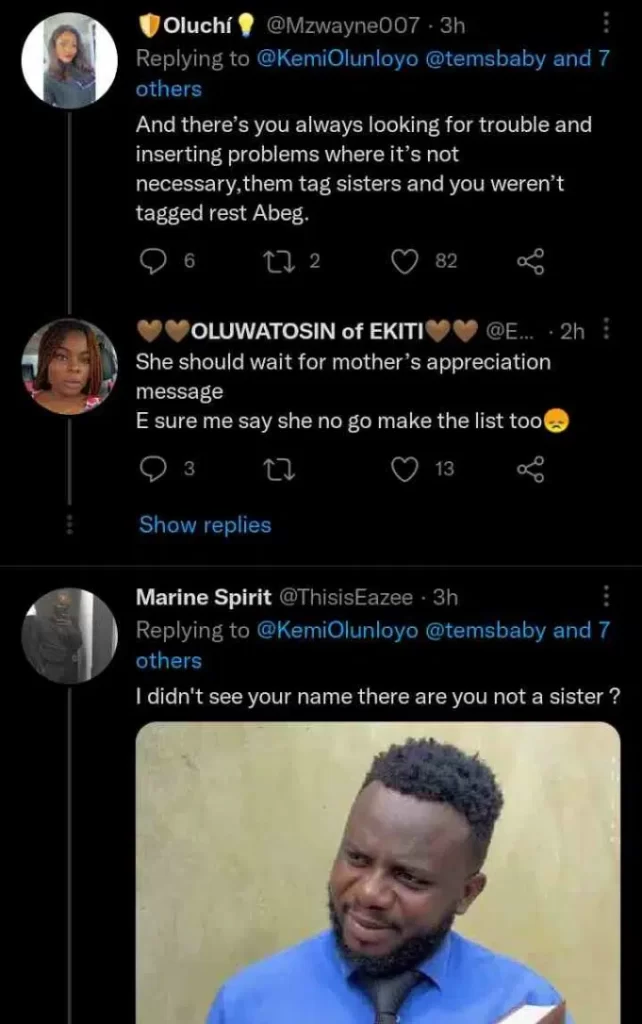Open more options on OLUWATOSIN of EKITI's tweet
Viewport: 642px width, 1024px height.
pos(608,329)
